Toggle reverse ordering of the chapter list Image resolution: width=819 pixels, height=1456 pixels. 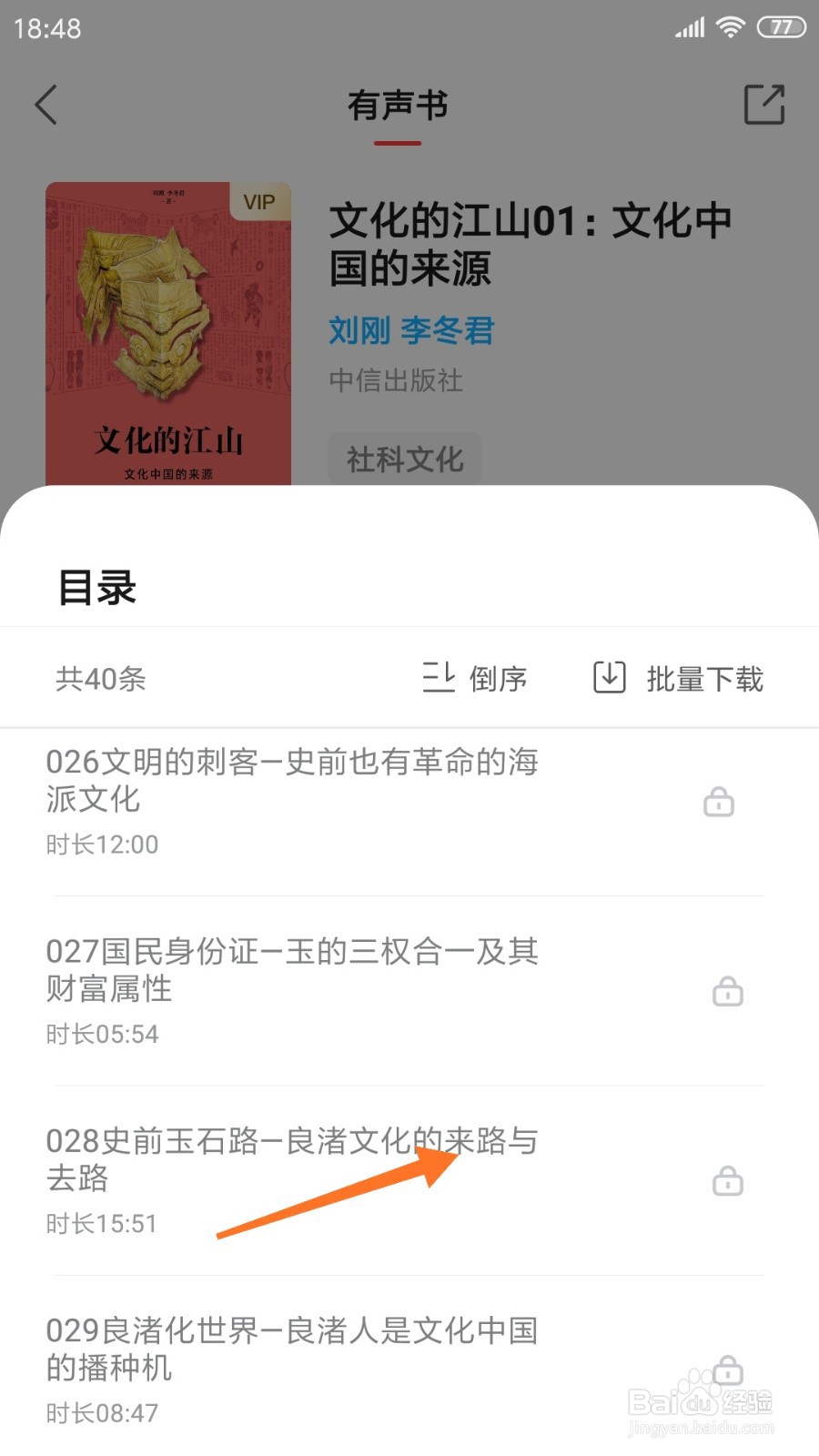(x=476, y=679)
